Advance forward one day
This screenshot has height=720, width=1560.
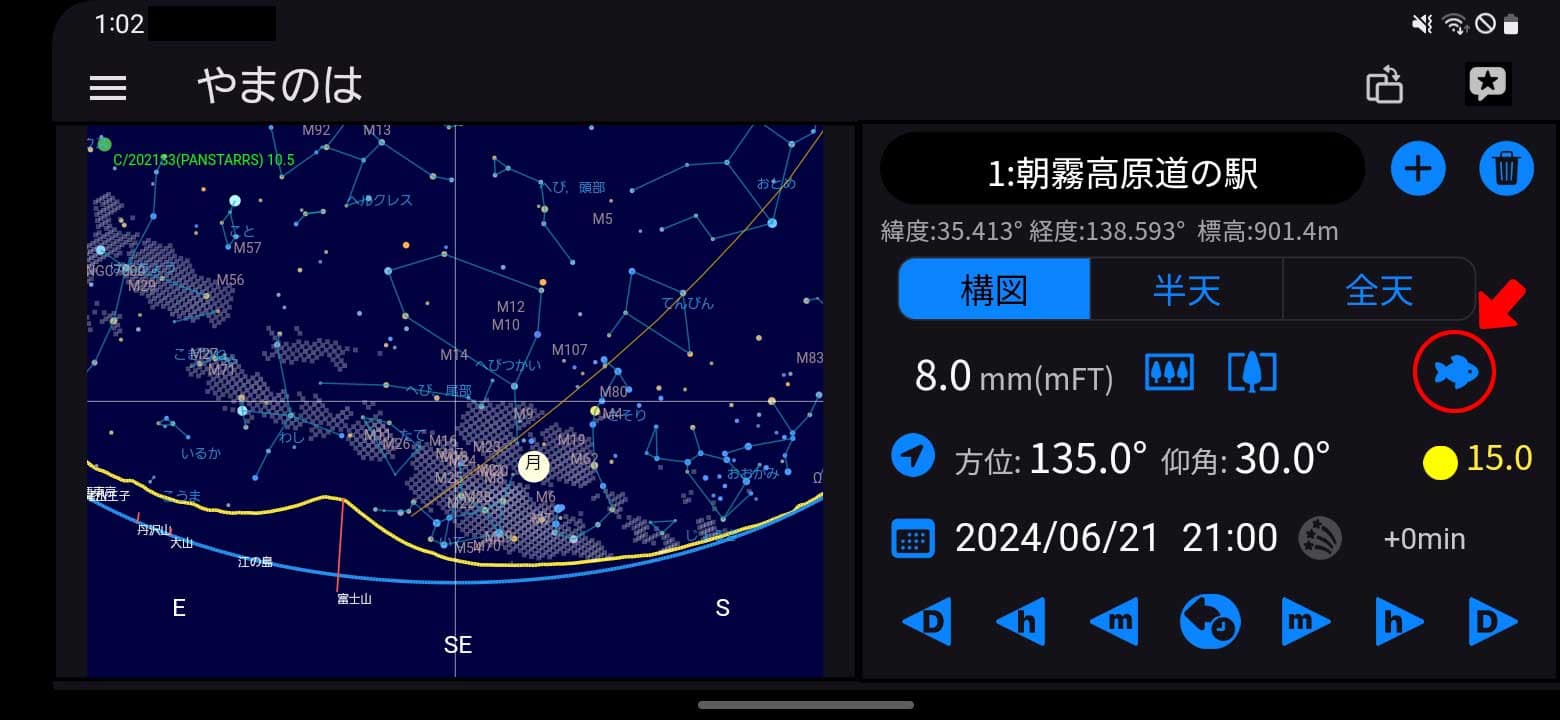tap(1493, 622)
